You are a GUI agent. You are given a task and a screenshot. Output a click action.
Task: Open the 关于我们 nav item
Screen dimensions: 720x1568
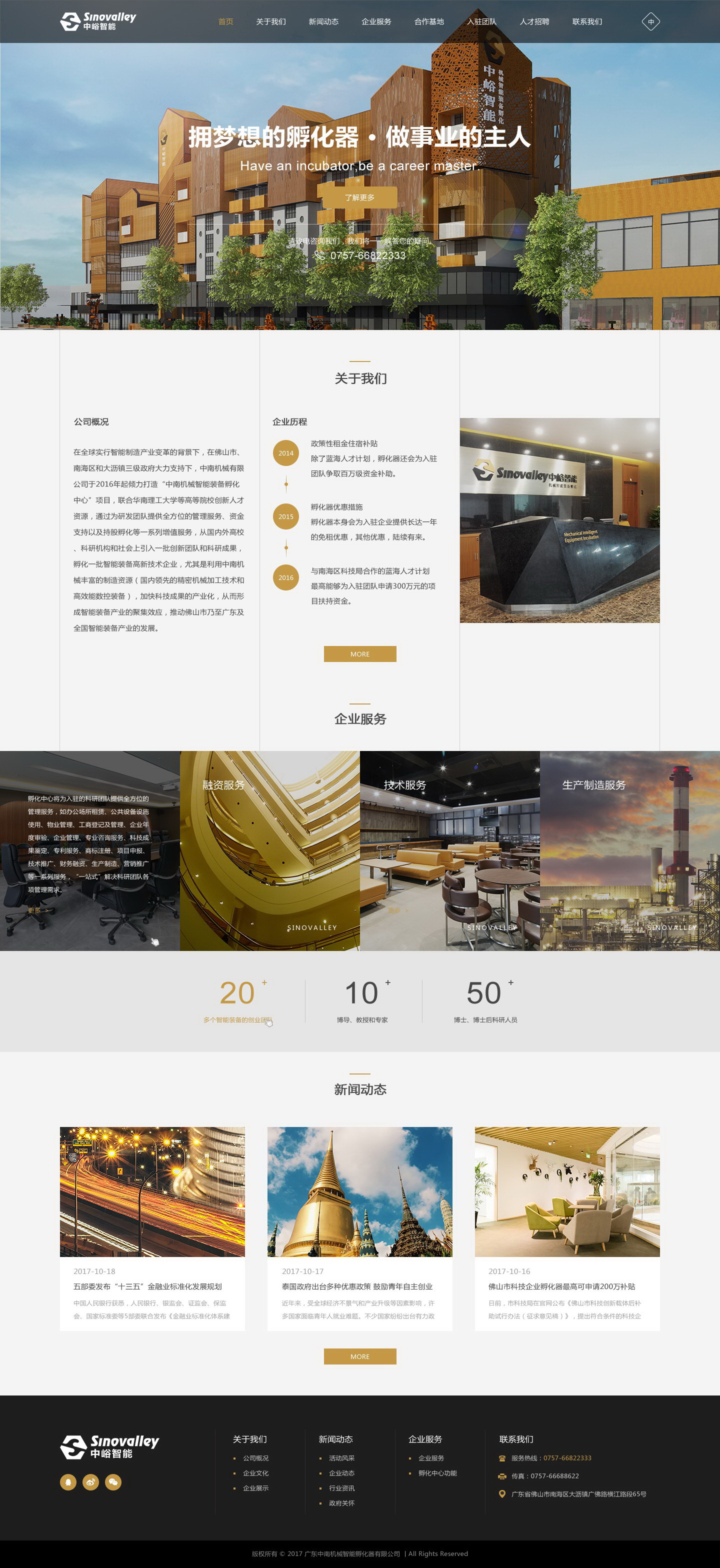tap(270, 22)
